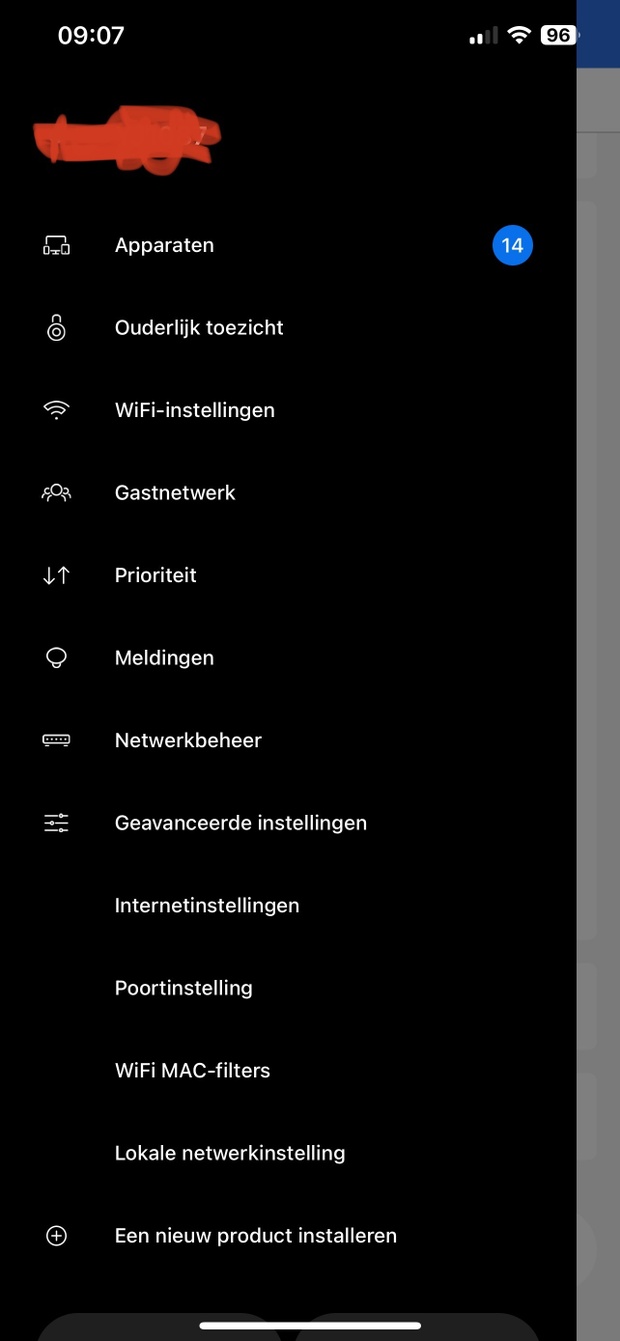Go to WiFi-instellingen
Image resolution: width=620 pixels, height=1341 pixels.
pyautogui.click(x=194, y=410)
